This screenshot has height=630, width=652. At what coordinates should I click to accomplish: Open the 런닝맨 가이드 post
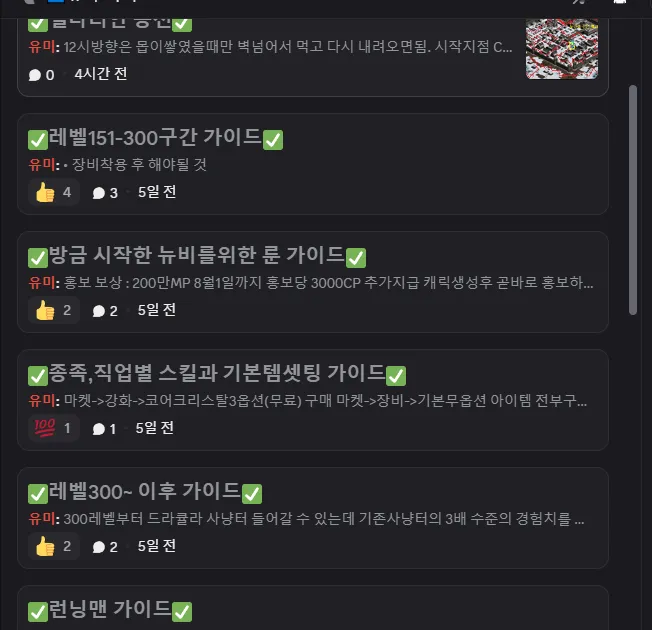pyautogui.click(x=110, y=610)
